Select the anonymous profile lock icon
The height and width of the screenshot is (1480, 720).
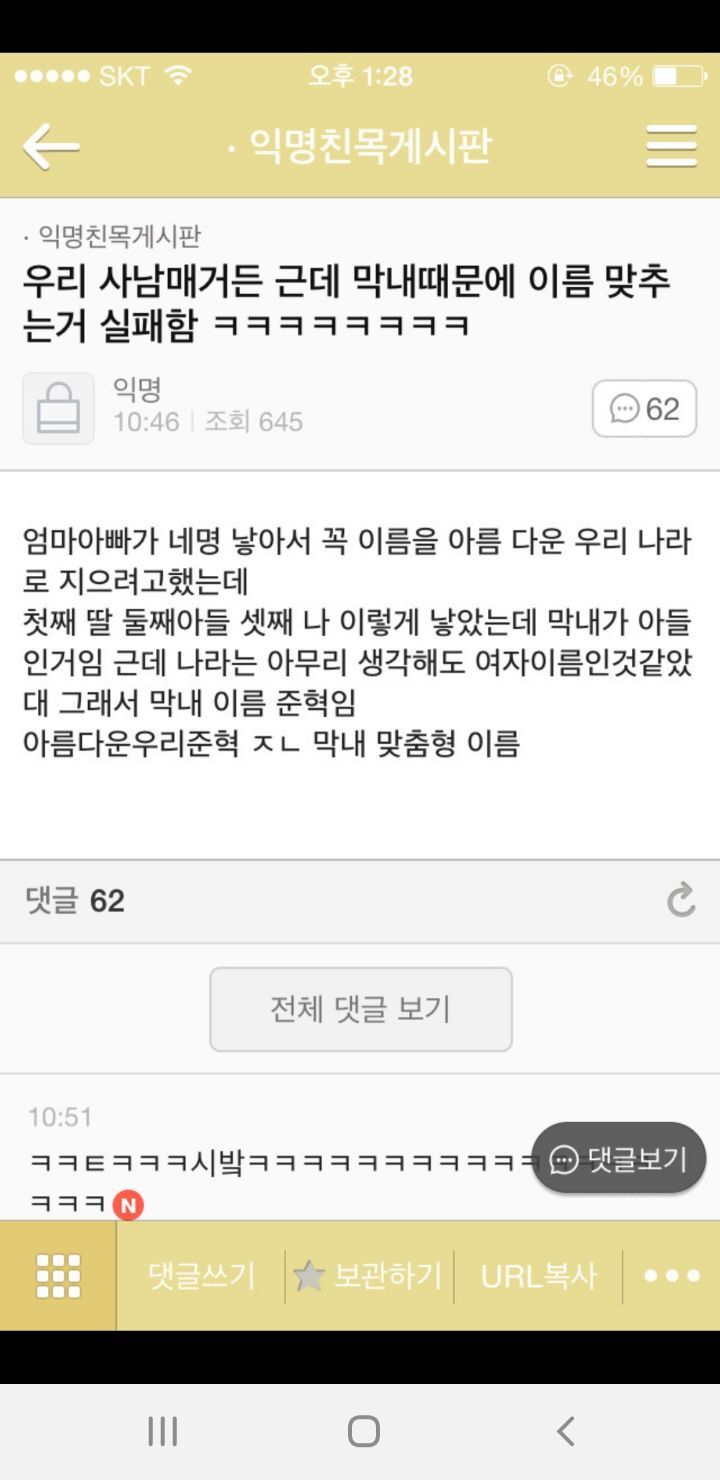point(58,409)
